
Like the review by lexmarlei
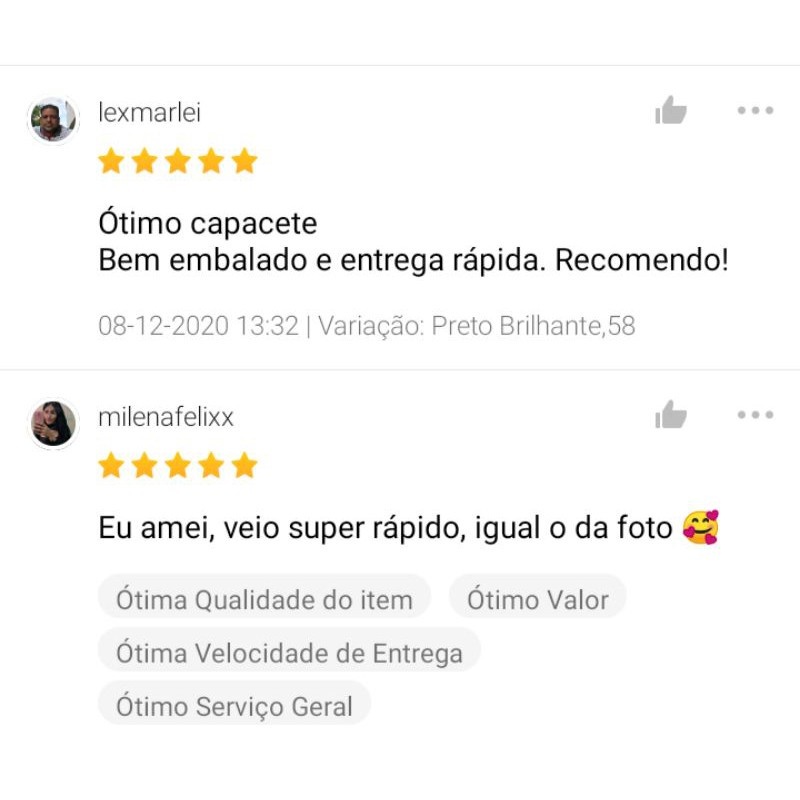[671, 111]
